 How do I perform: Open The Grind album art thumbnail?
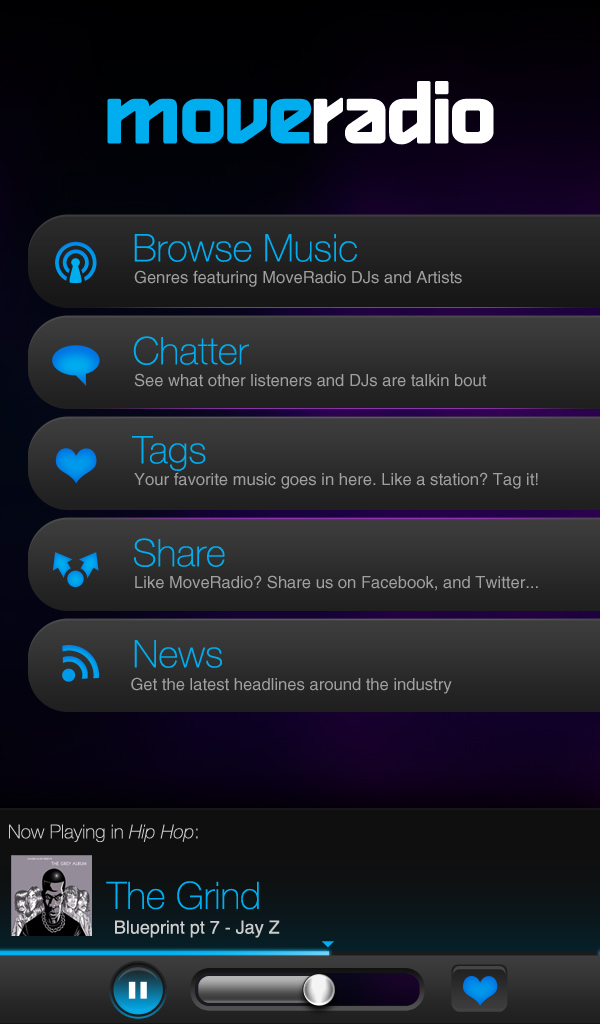point(51,896)
